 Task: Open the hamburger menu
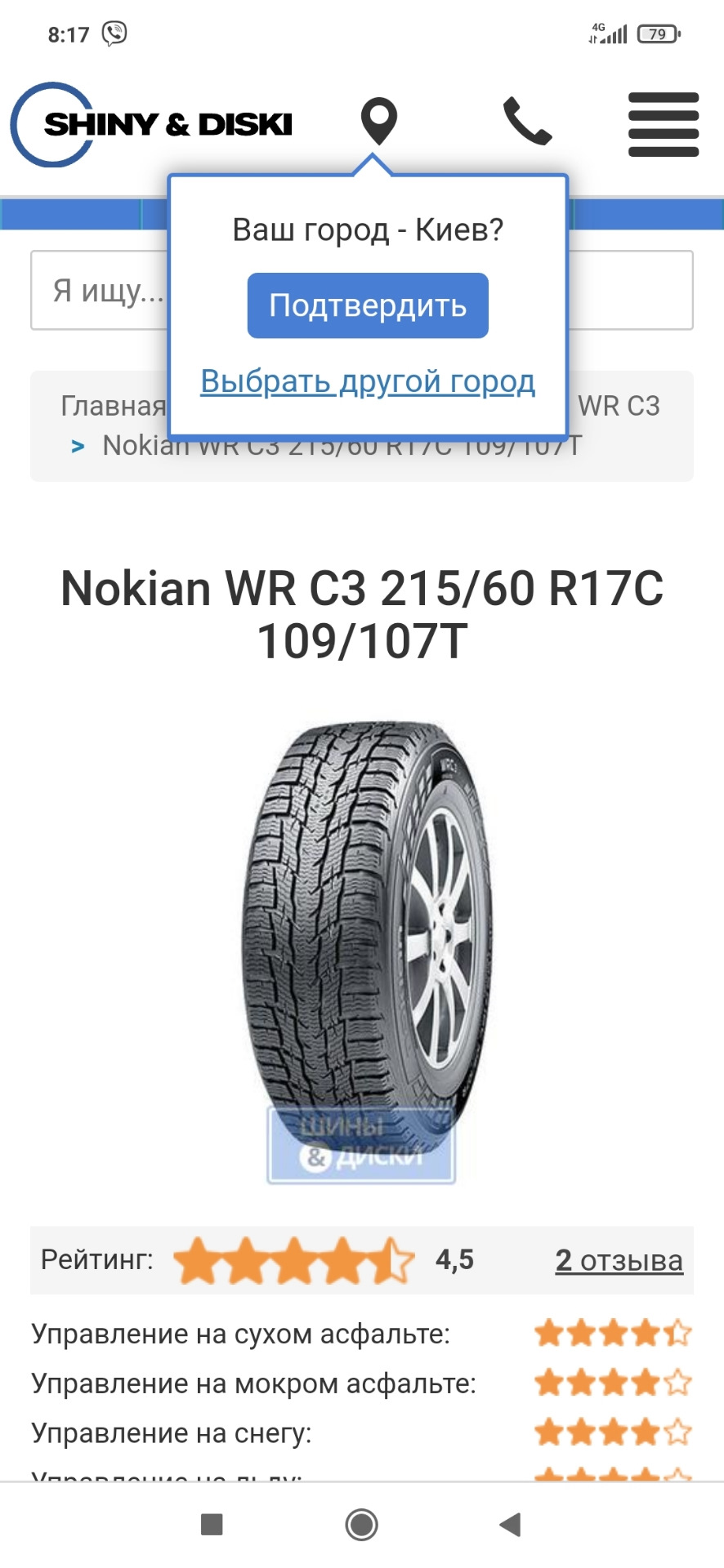[x=663, y=124]
